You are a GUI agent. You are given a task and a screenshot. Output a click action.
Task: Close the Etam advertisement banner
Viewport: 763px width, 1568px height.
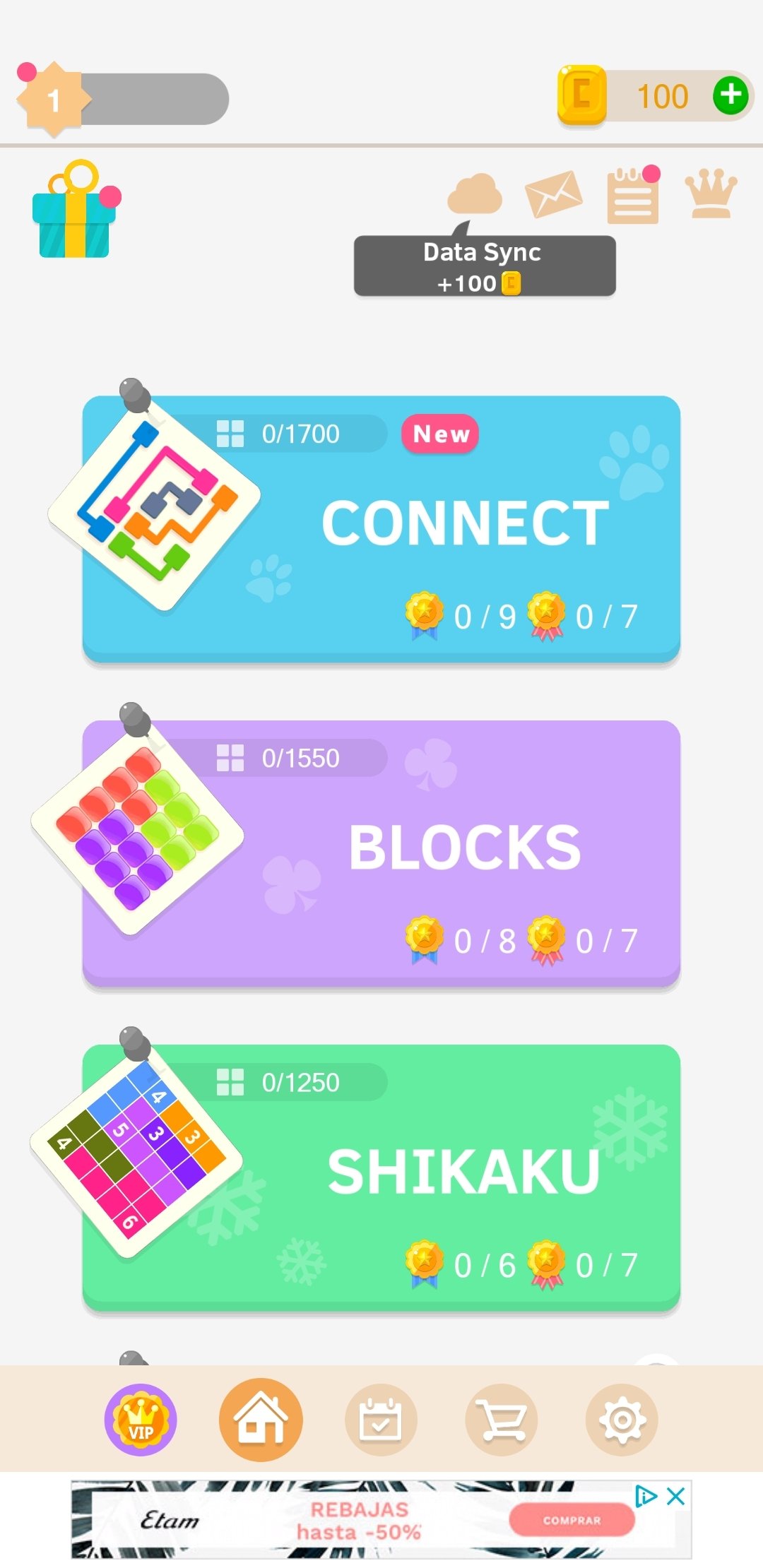675,1496
